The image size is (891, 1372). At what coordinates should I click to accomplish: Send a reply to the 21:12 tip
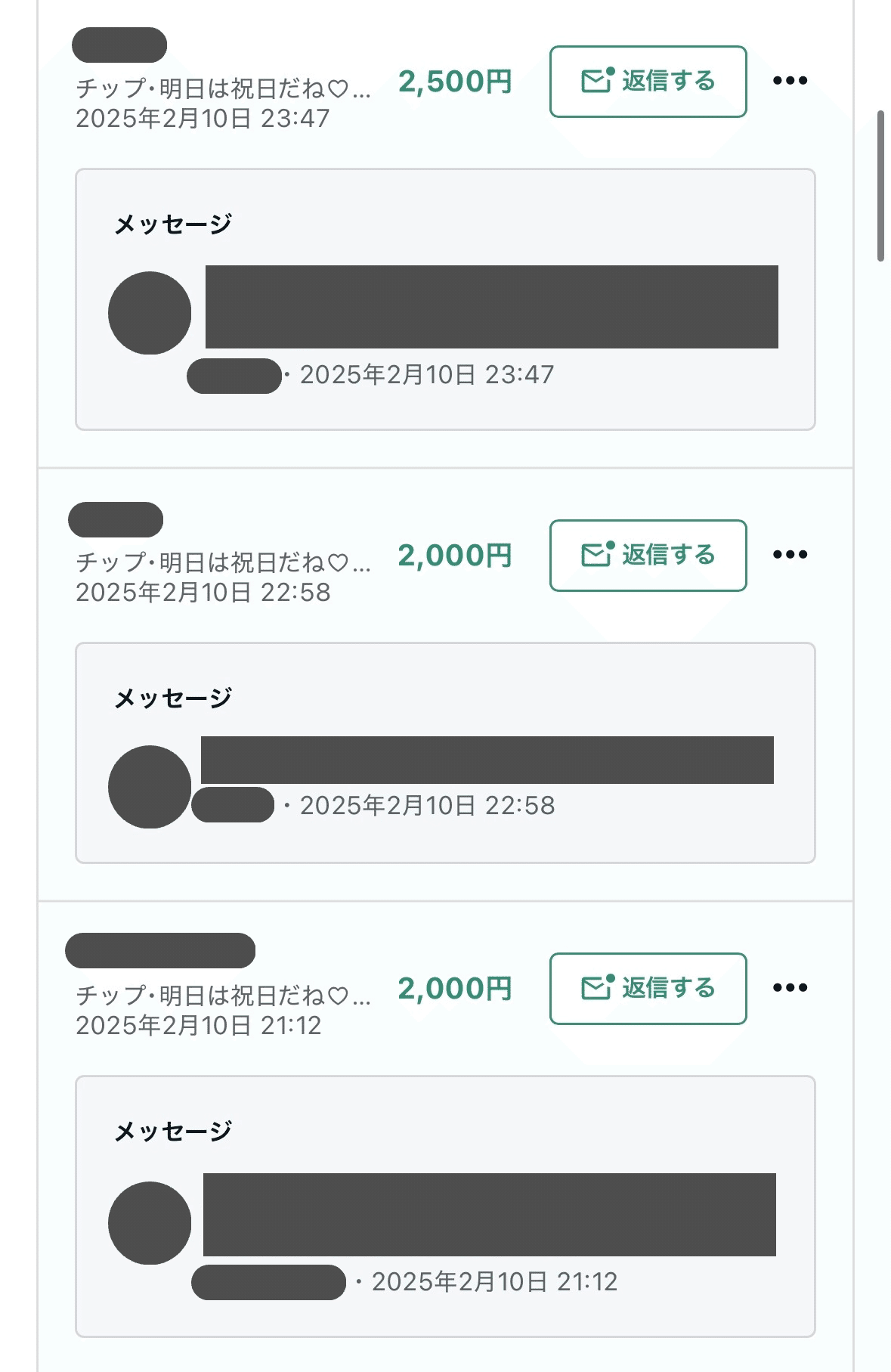pos(648,989)
